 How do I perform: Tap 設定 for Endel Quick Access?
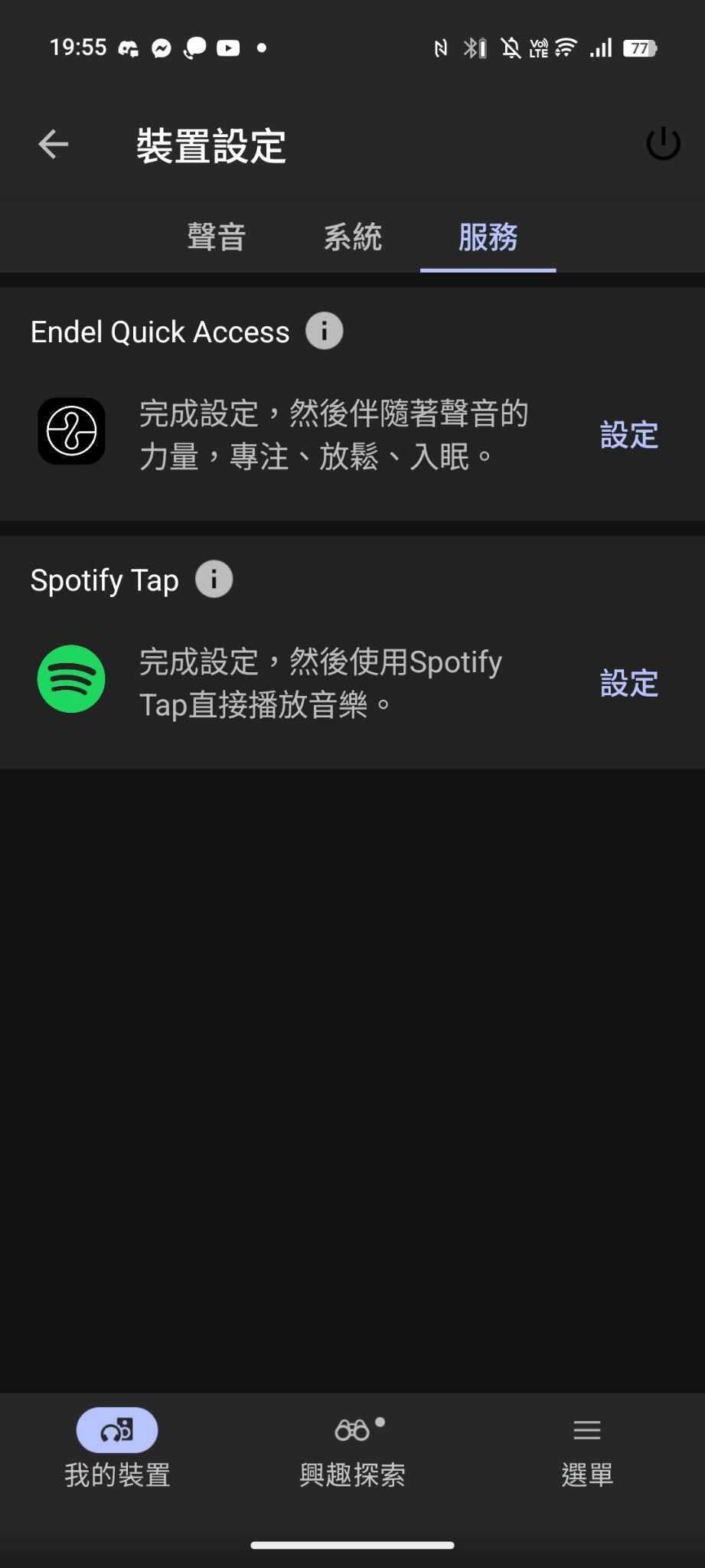[629, 435]
